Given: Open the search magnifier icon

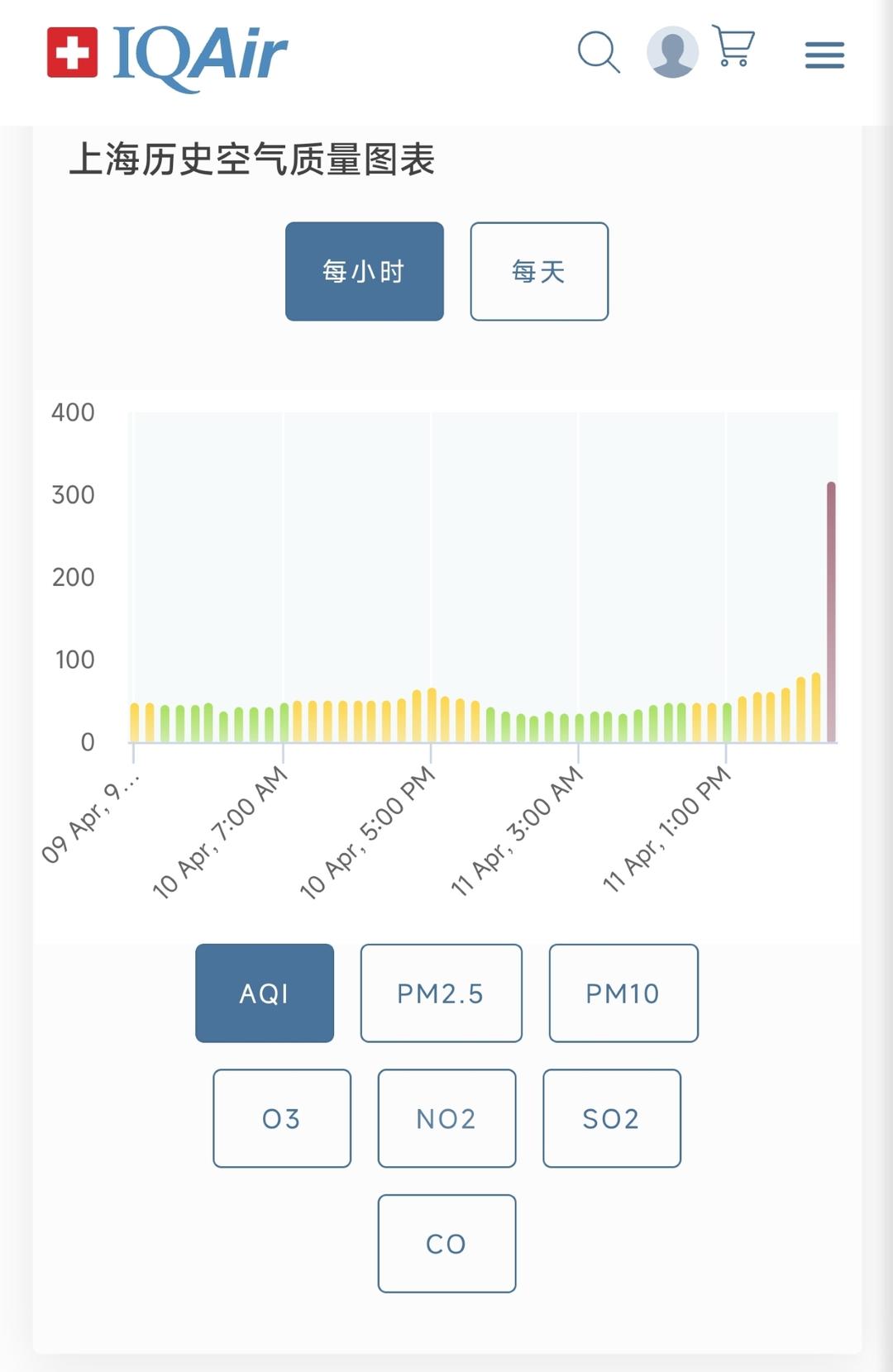Looking at the screenshot, I should 599,53.
